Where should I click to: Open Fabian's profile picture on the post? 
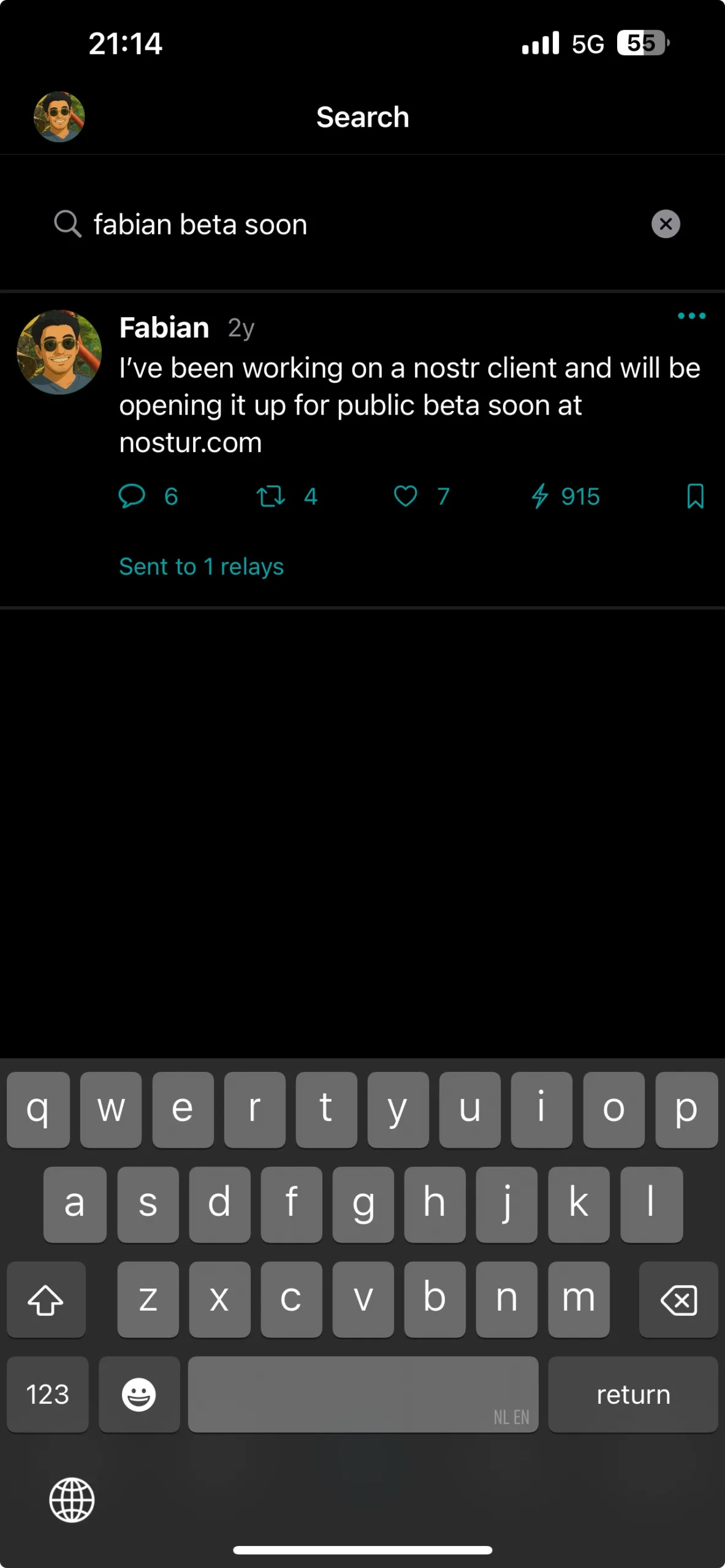coord(59,352)
